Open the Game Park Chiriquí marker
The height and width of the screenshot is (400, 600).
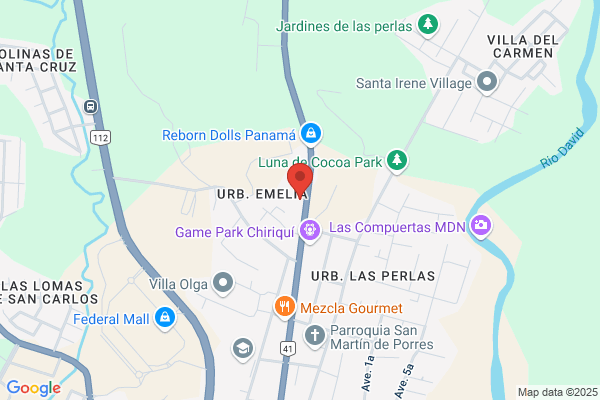pos(310,231)
